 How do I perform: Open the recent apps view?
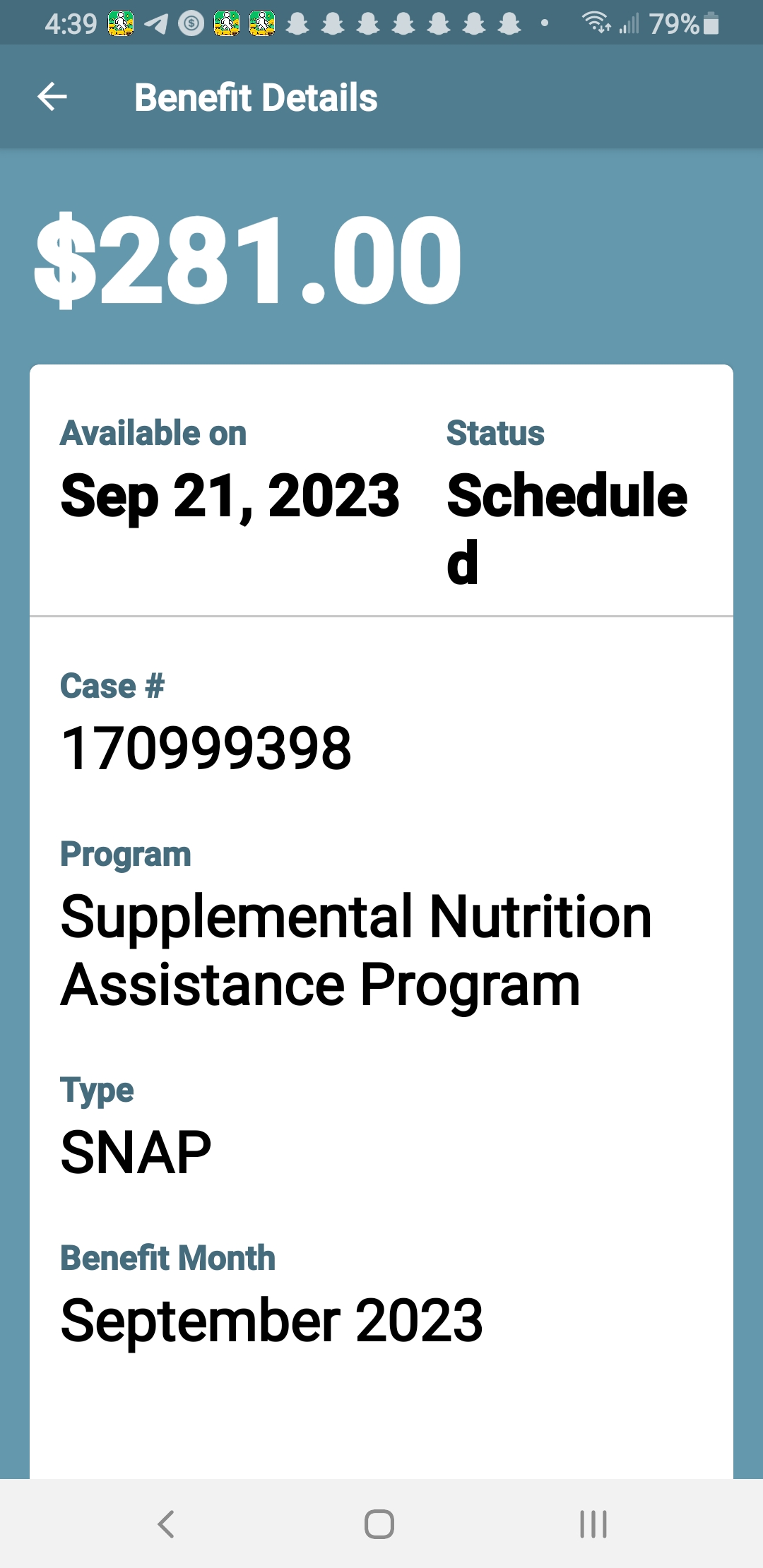(x=593, y=1524)
